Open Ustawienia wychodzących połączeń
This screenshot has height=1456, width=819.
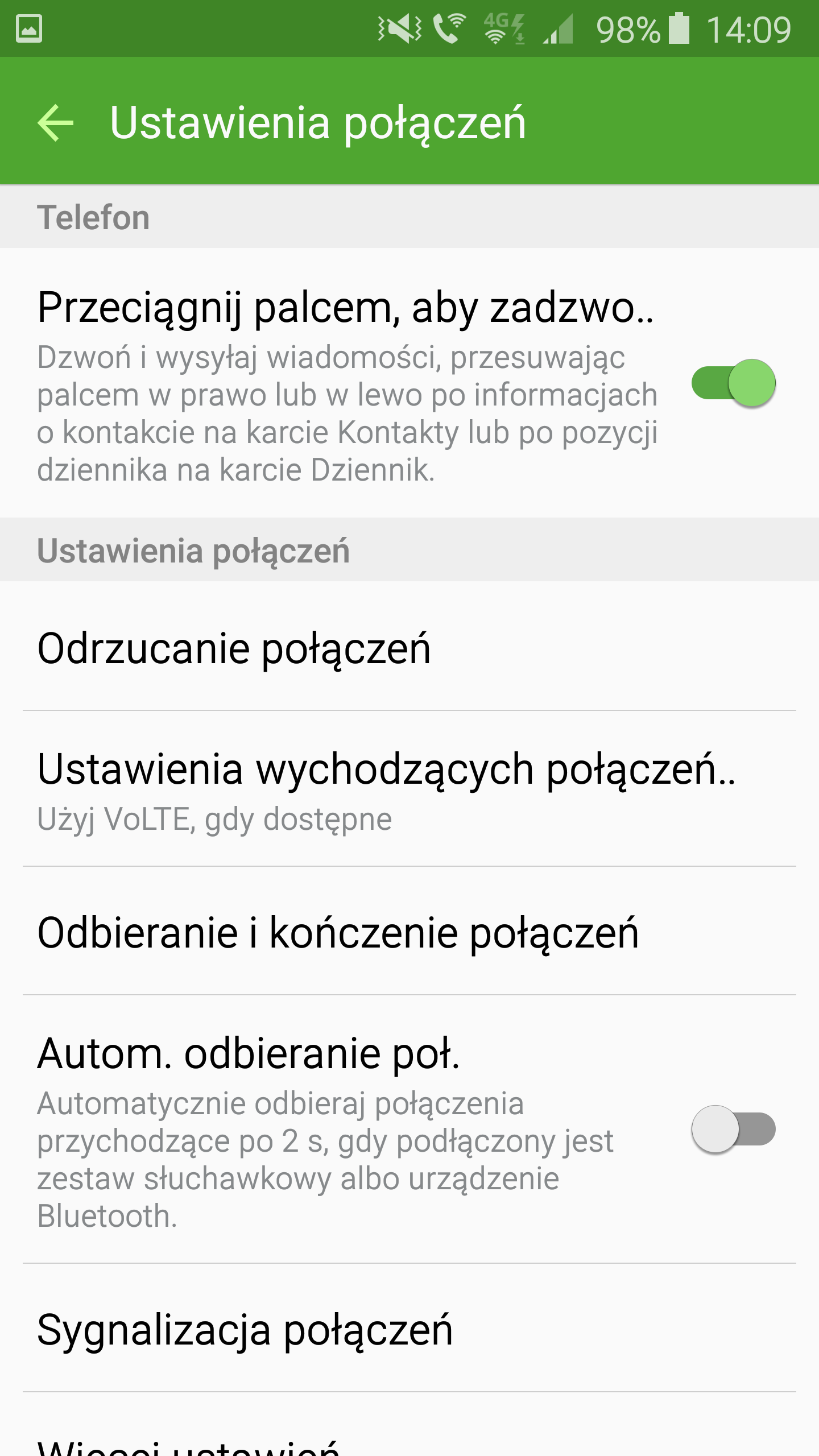[x=409, y=789]
